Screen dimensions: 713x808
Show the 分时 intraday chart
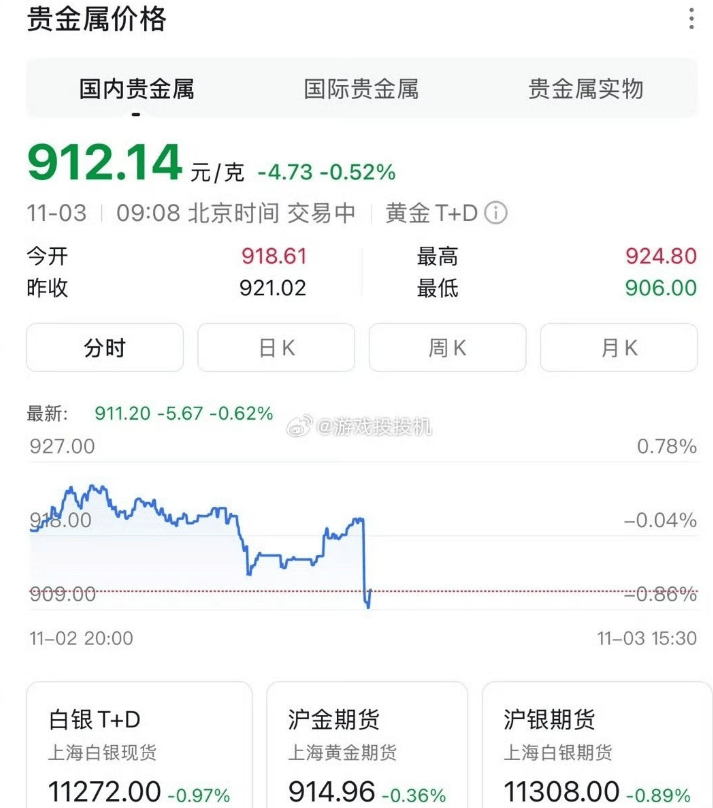tap(105, 348)
